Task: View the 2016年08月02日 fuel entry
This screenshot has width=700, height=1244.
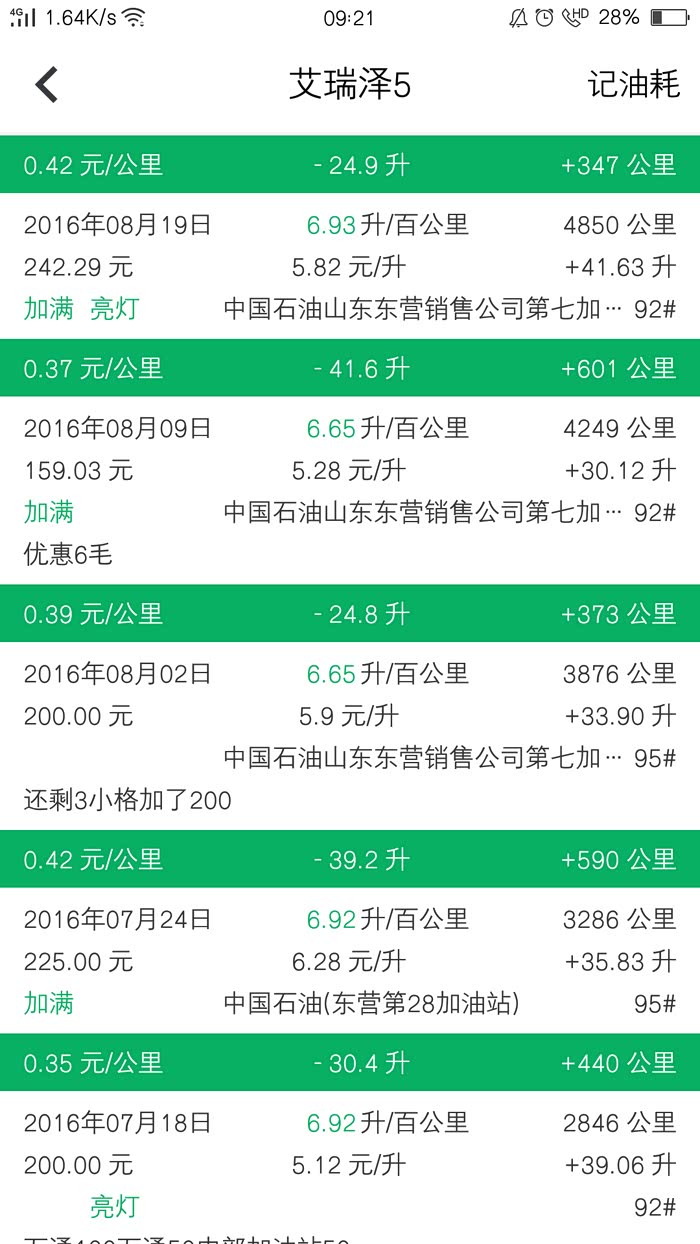Action: [350, 736]
